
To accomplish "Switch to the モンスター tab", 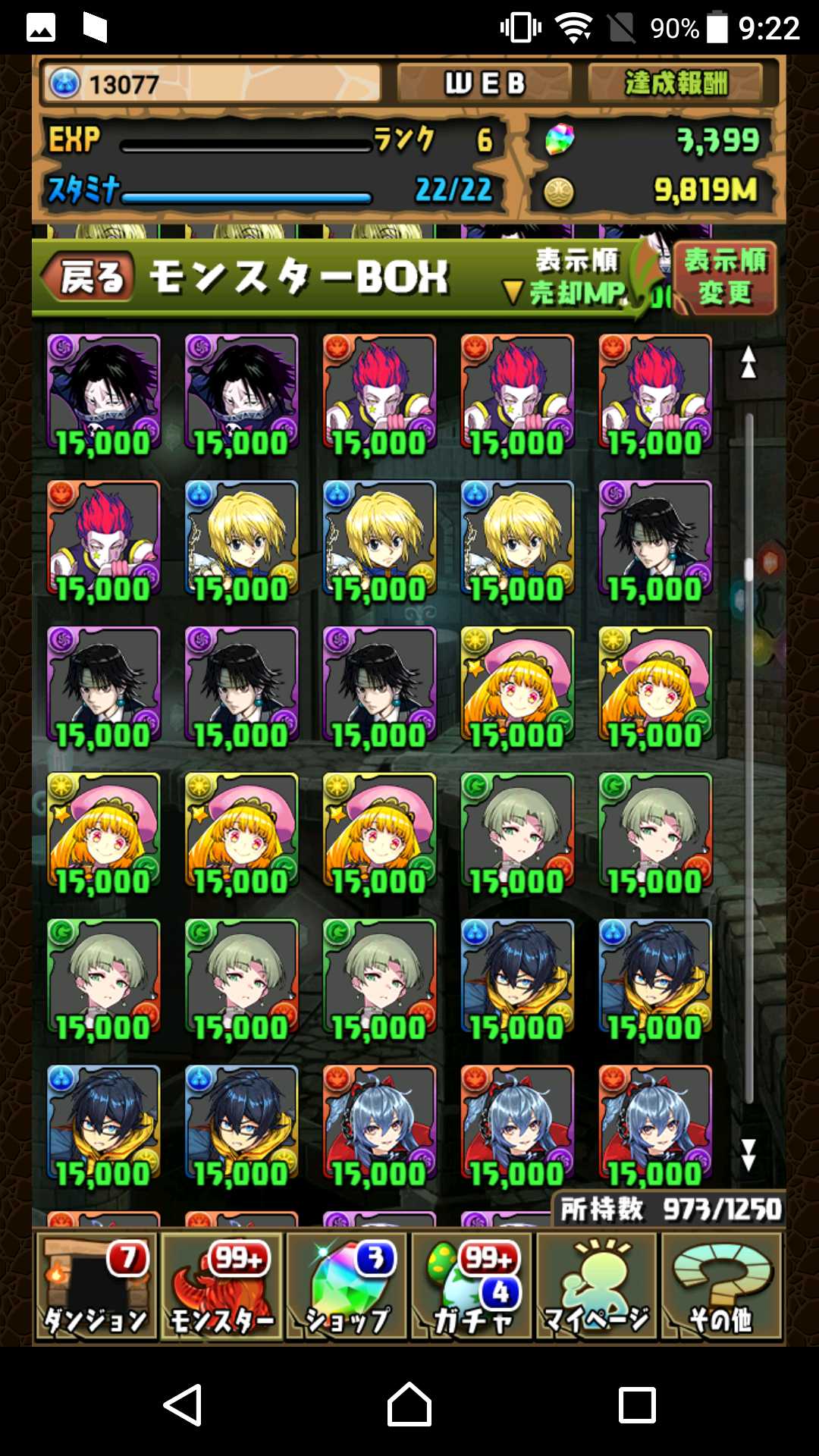I will pyautogui.click(x=221, y=1286).
